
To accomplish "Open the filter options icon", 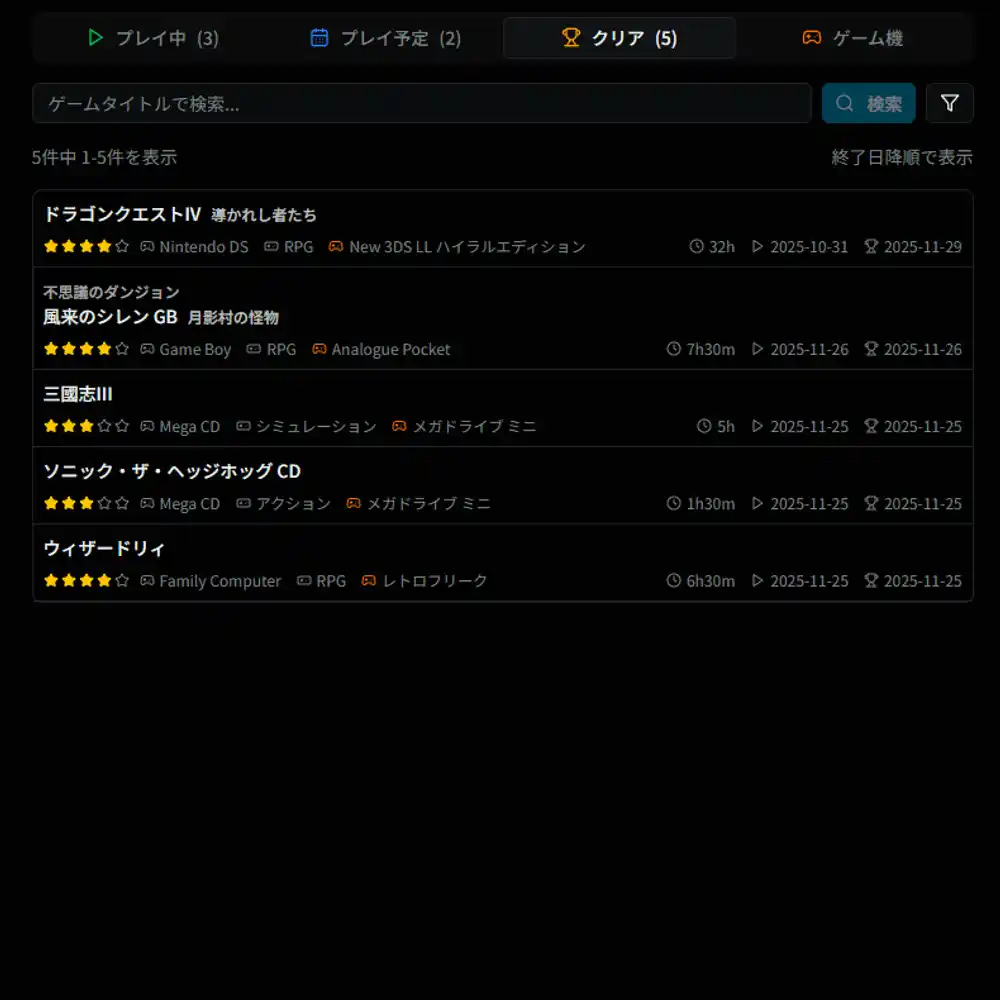I will [x=949, y=103].
